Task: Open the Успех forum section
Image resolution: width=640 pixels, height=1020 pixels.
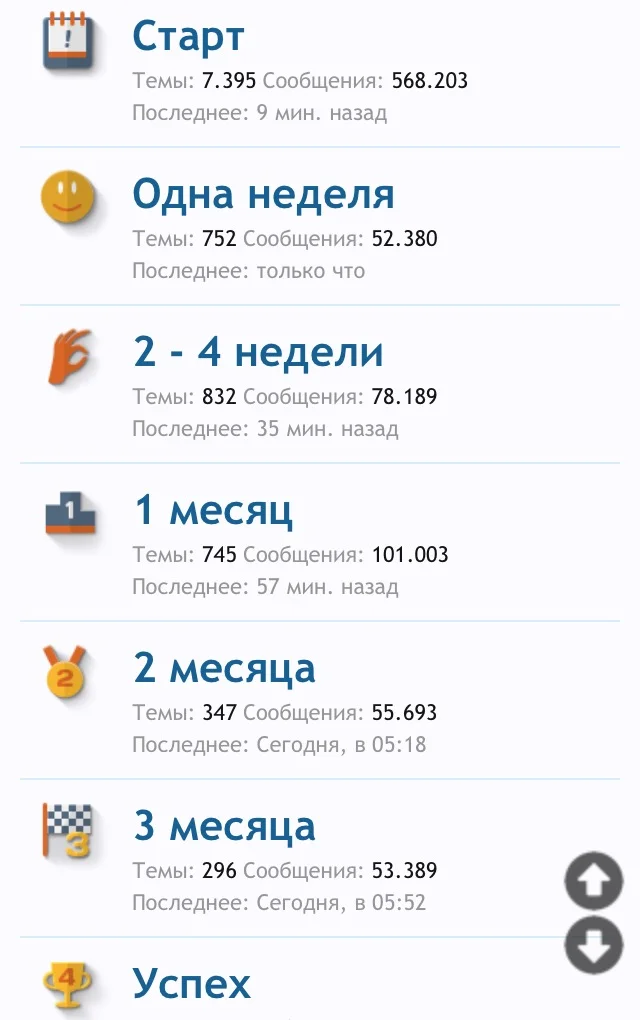Action: click(191, 984)
